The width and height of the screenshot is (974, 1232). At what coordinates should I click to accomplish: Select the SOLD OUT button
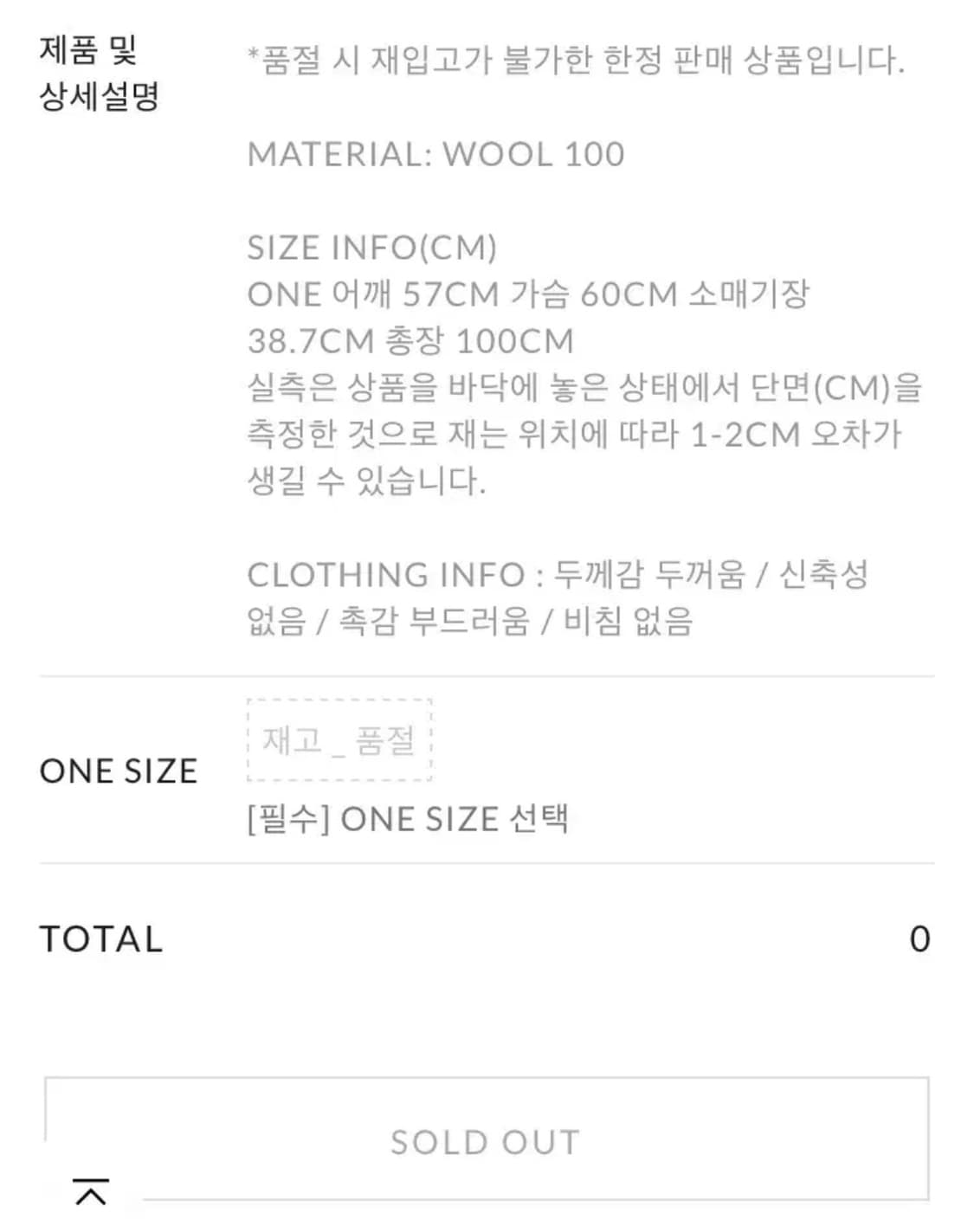(x=487, y=1141)
